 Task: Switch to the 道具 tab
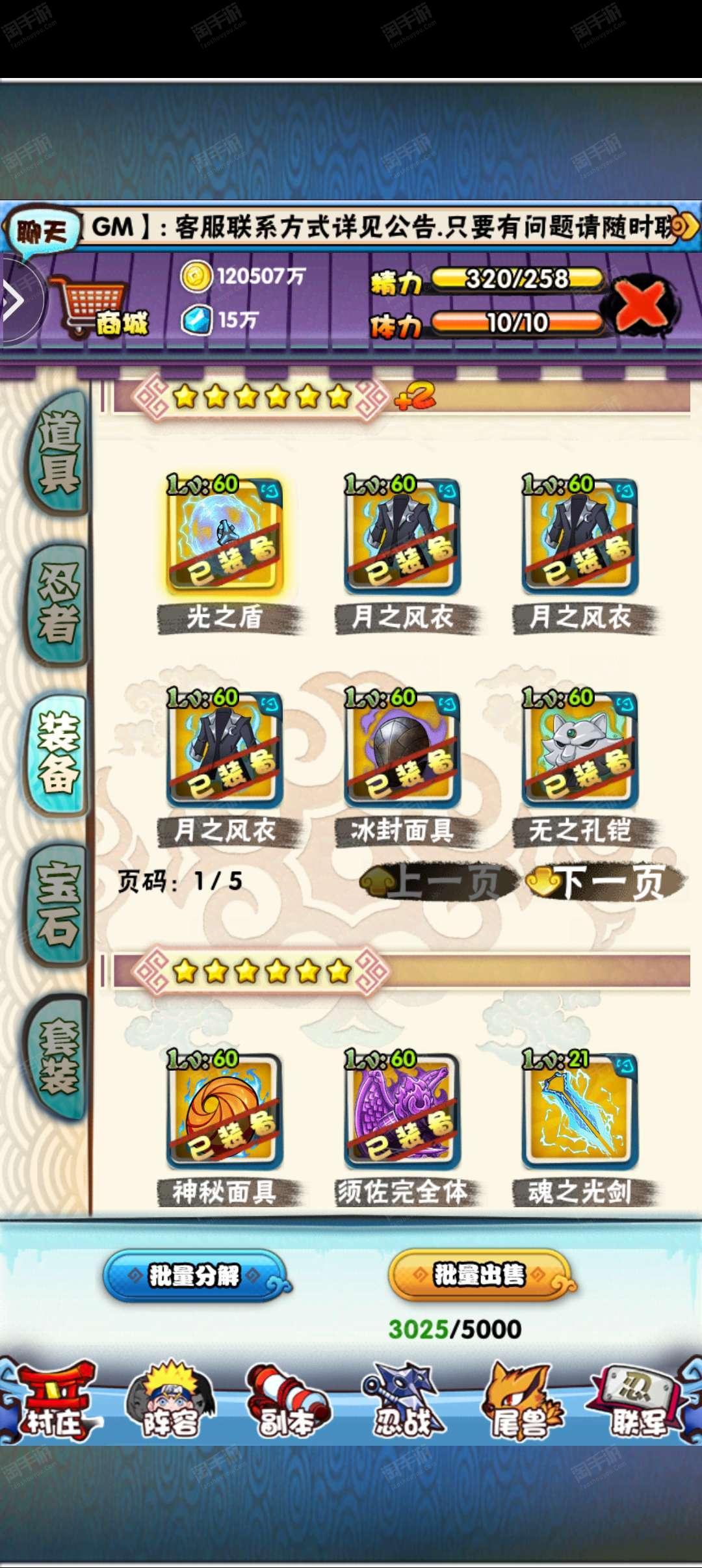[x=57, y=455]
